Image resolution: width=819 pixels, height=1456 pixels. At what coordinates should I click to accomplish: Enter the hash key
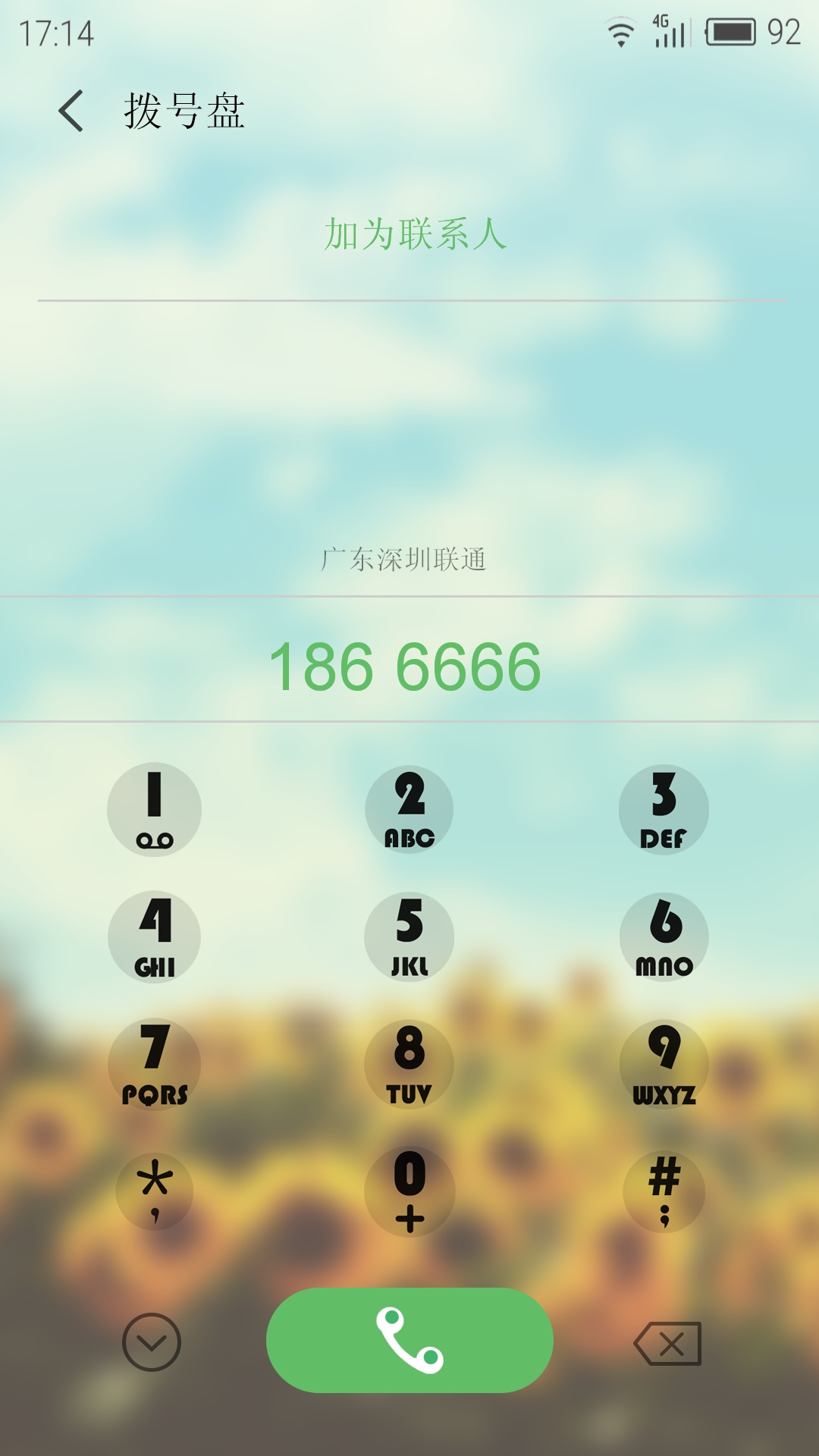pyautogui.click(x=664, y=1191)
